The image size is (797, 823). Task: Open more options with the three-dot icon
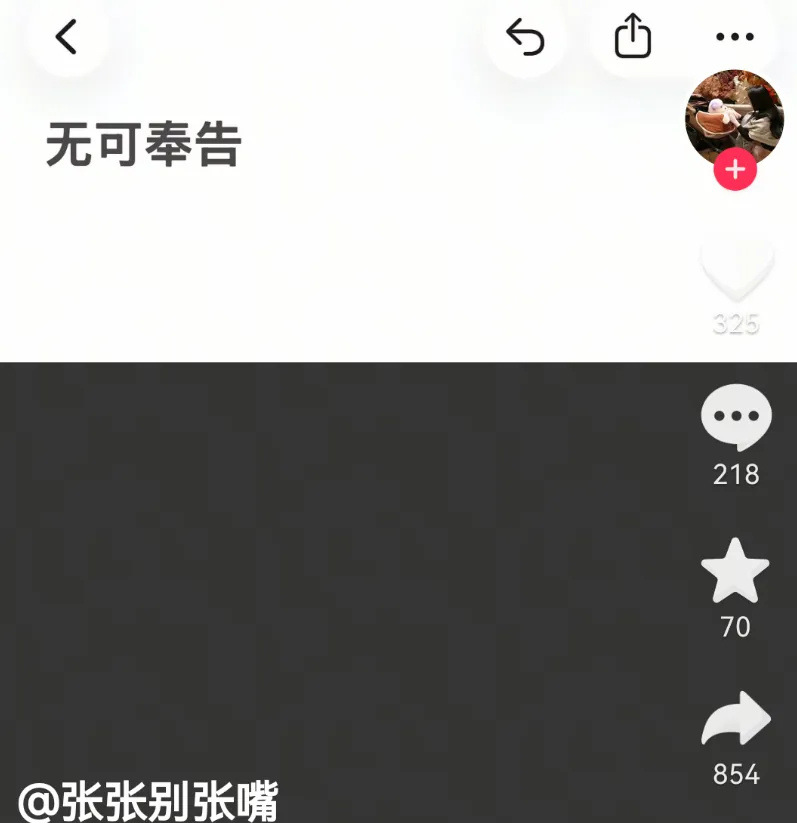point(735,36)
